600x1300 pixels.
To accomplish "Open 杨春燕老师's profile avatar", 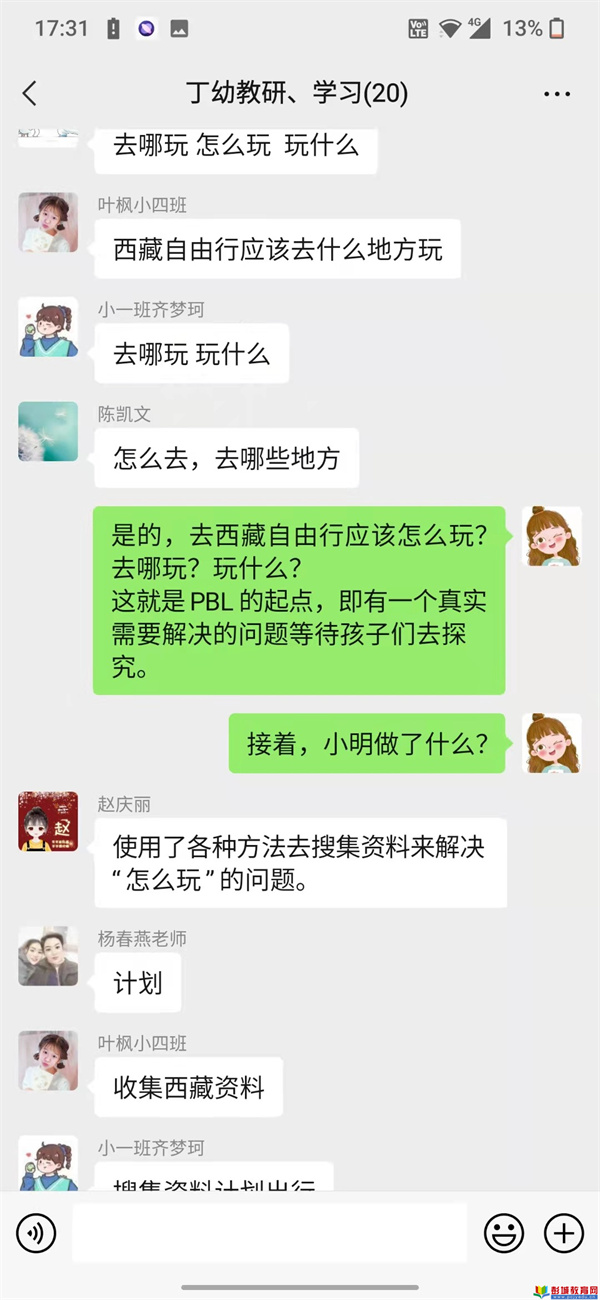I will (x=48, y=956).
